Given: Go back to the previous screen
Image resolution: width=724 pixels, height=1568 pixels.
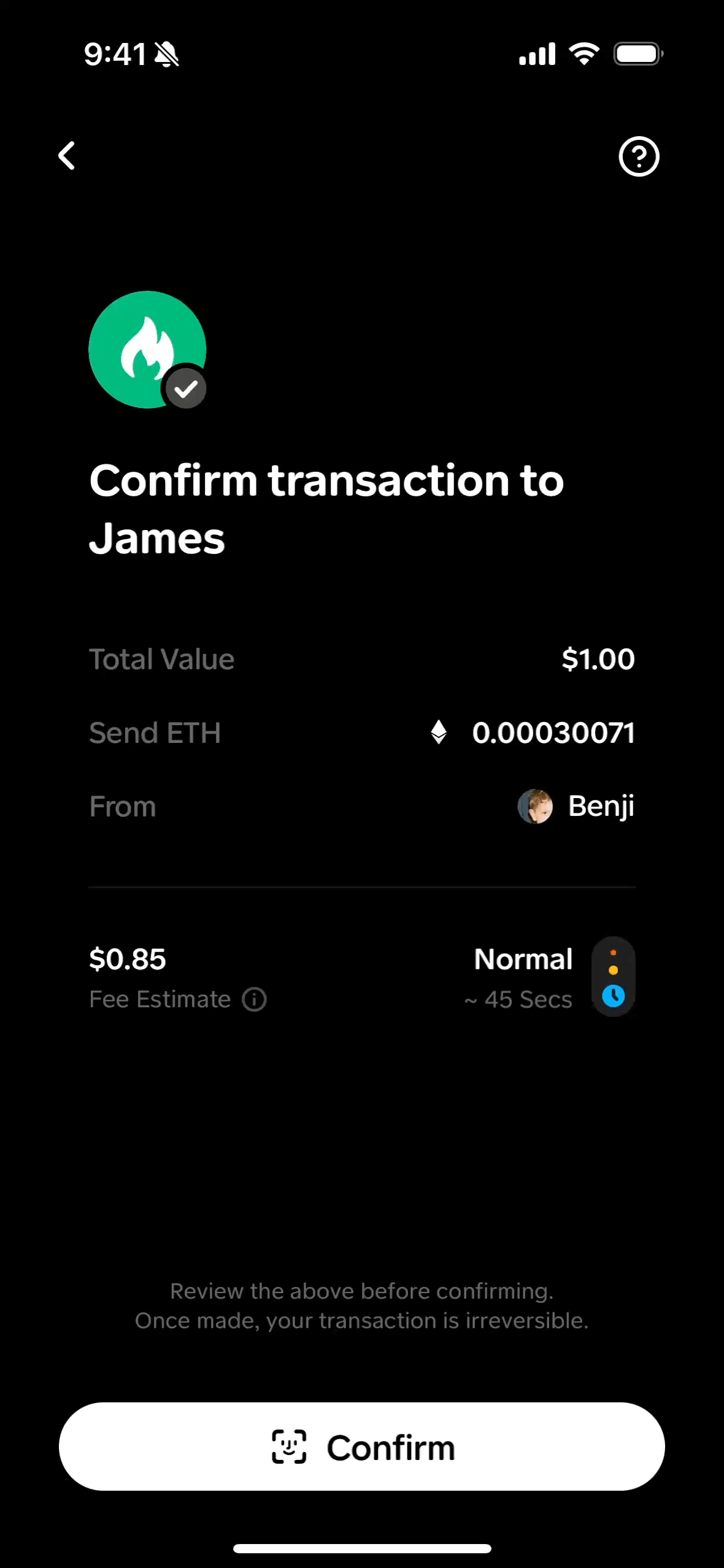Looking at the screenshot, I should pyautogui.click(x=67, y=156).
